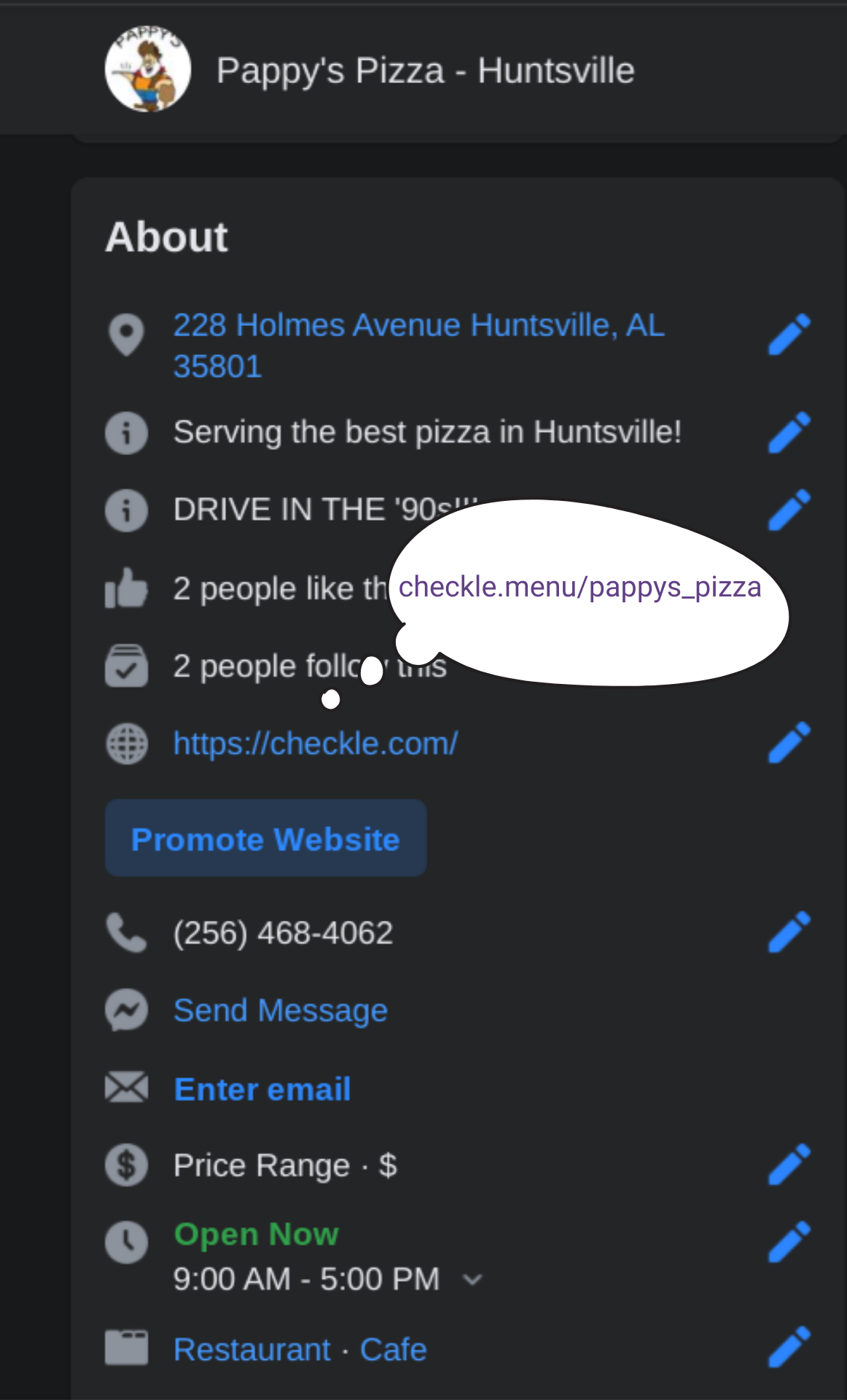This screenshot has width=847, height=1400.
Task: Open the Restaurant category link
Action: pos(252,1350)
